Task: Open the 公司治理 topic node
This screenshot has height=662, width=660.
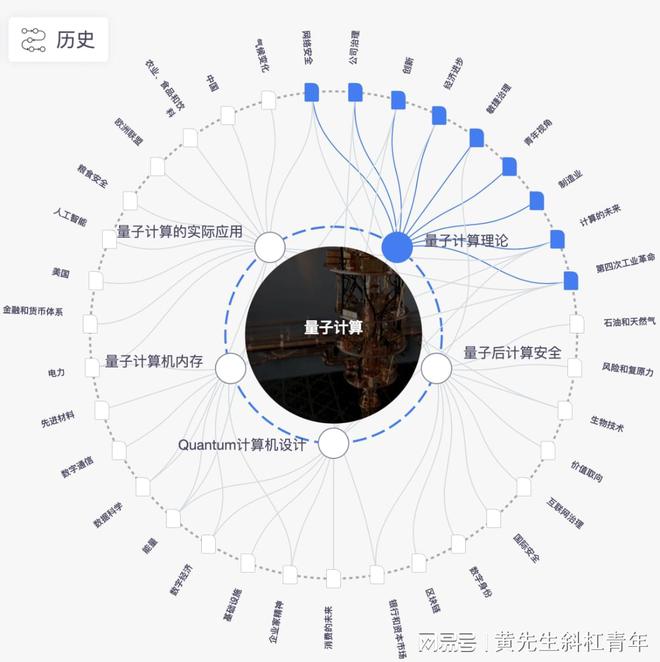Action: coord(355,92)
